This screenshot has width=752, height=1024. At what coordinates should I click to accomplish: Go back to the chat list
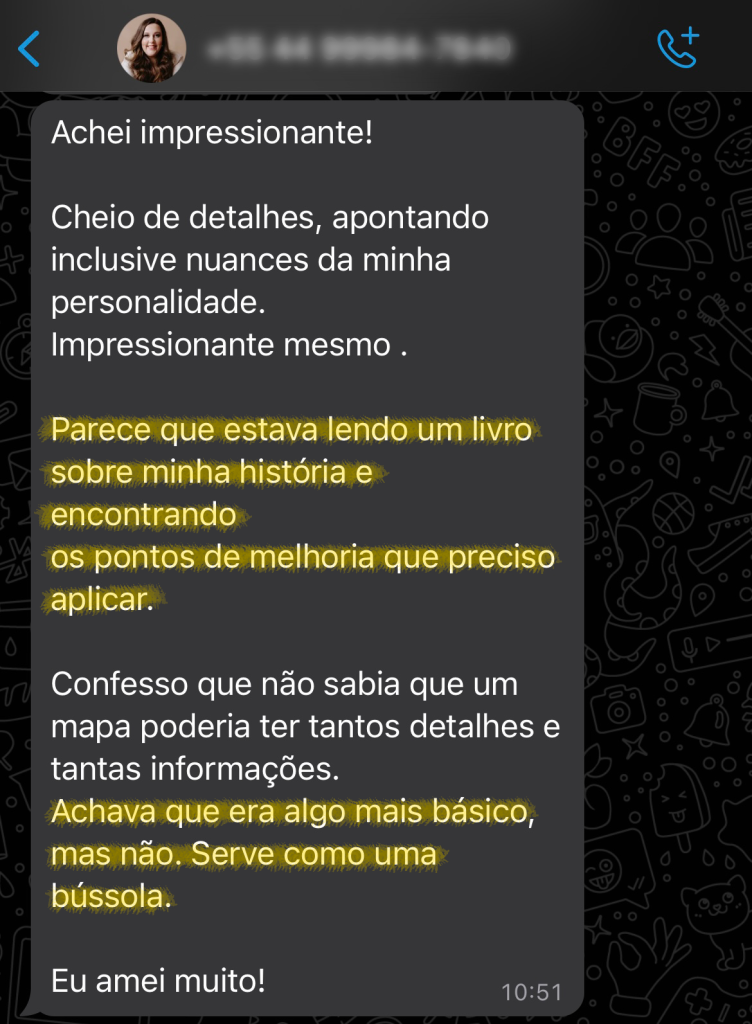[30, 48]
